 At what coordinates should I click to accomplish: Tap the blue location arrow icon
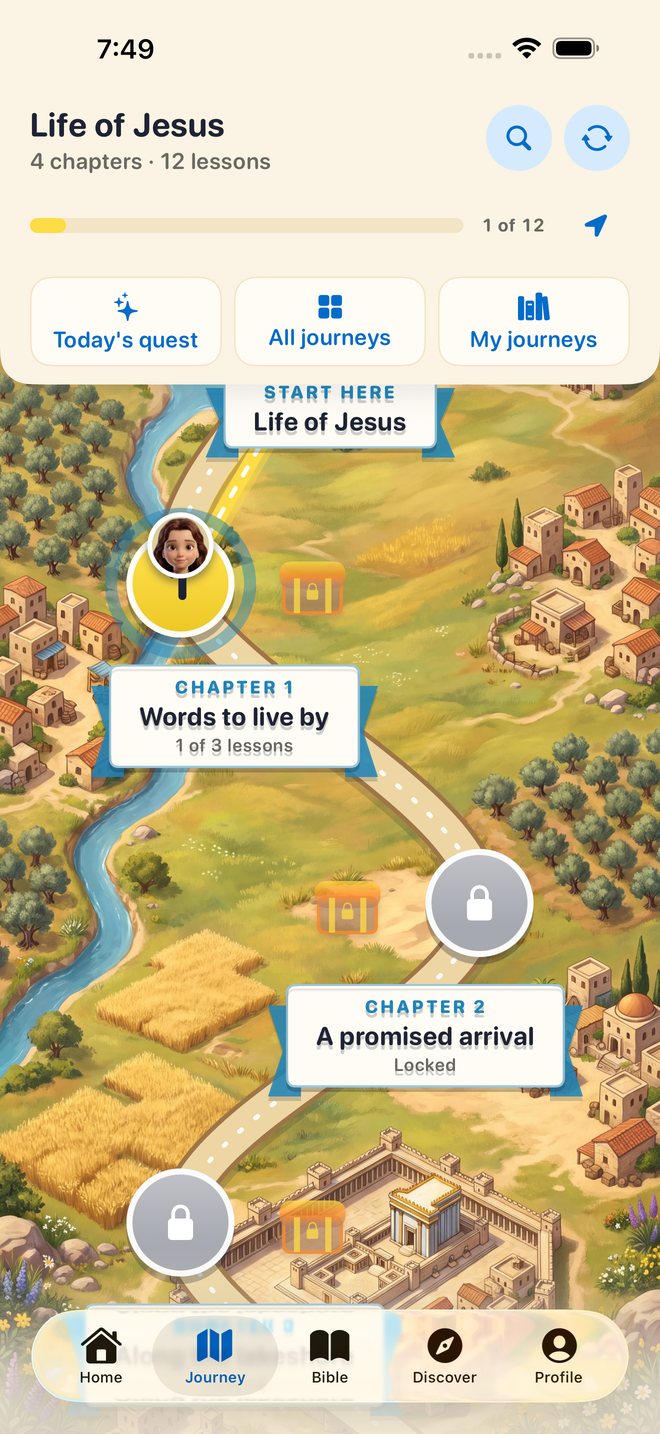(x=596, y=226)
